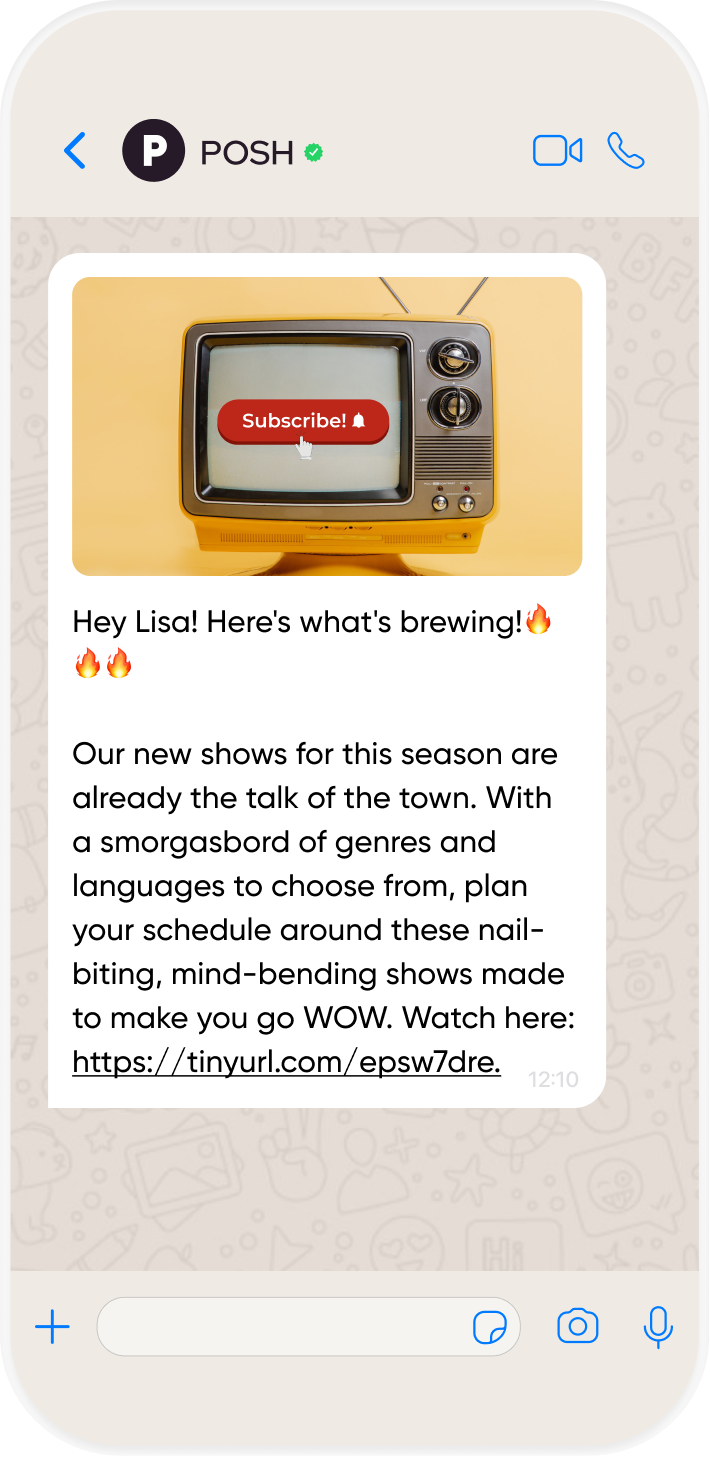
Task: Open the sticker picker
Action: [490, 1328]
